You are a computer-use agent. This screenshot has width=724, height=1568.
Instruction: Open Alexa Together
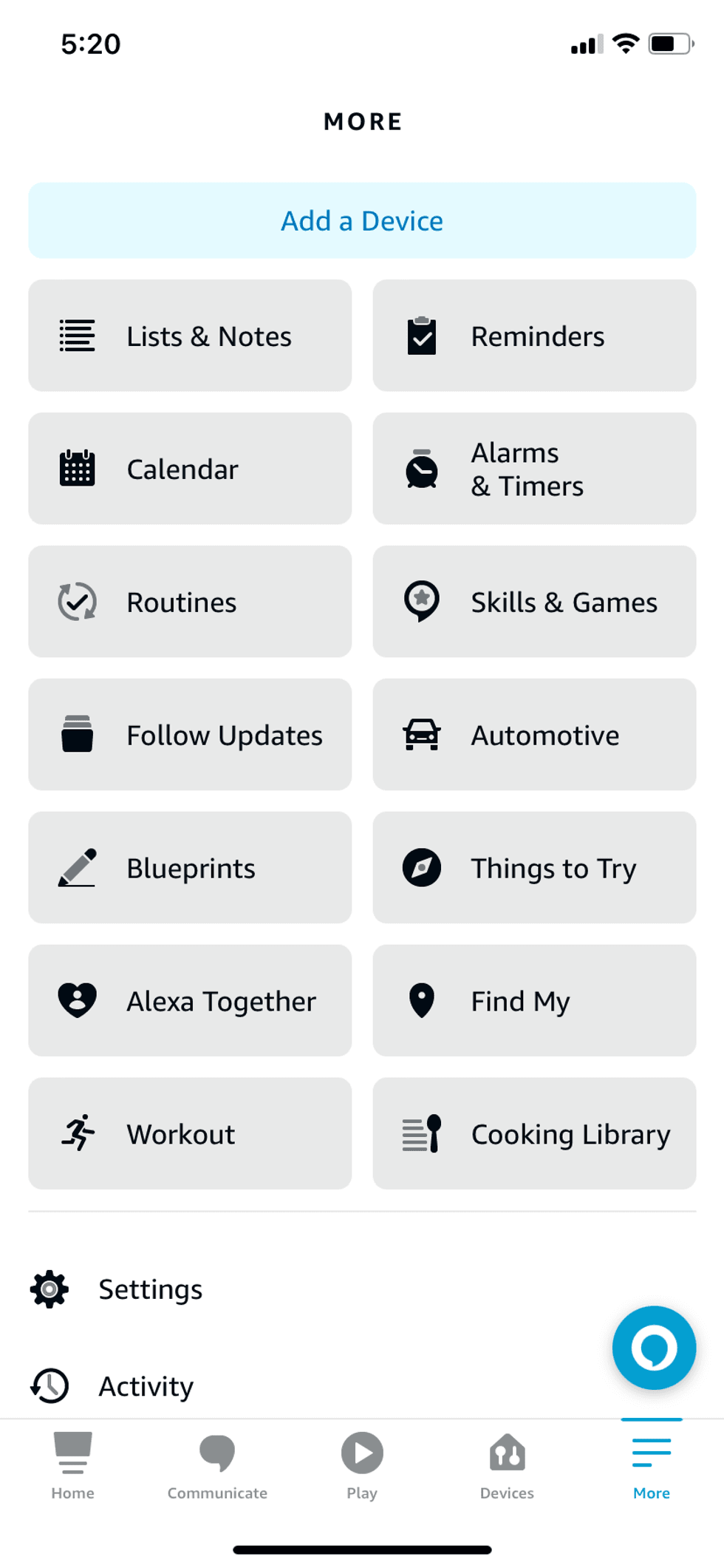point(189,1000)
